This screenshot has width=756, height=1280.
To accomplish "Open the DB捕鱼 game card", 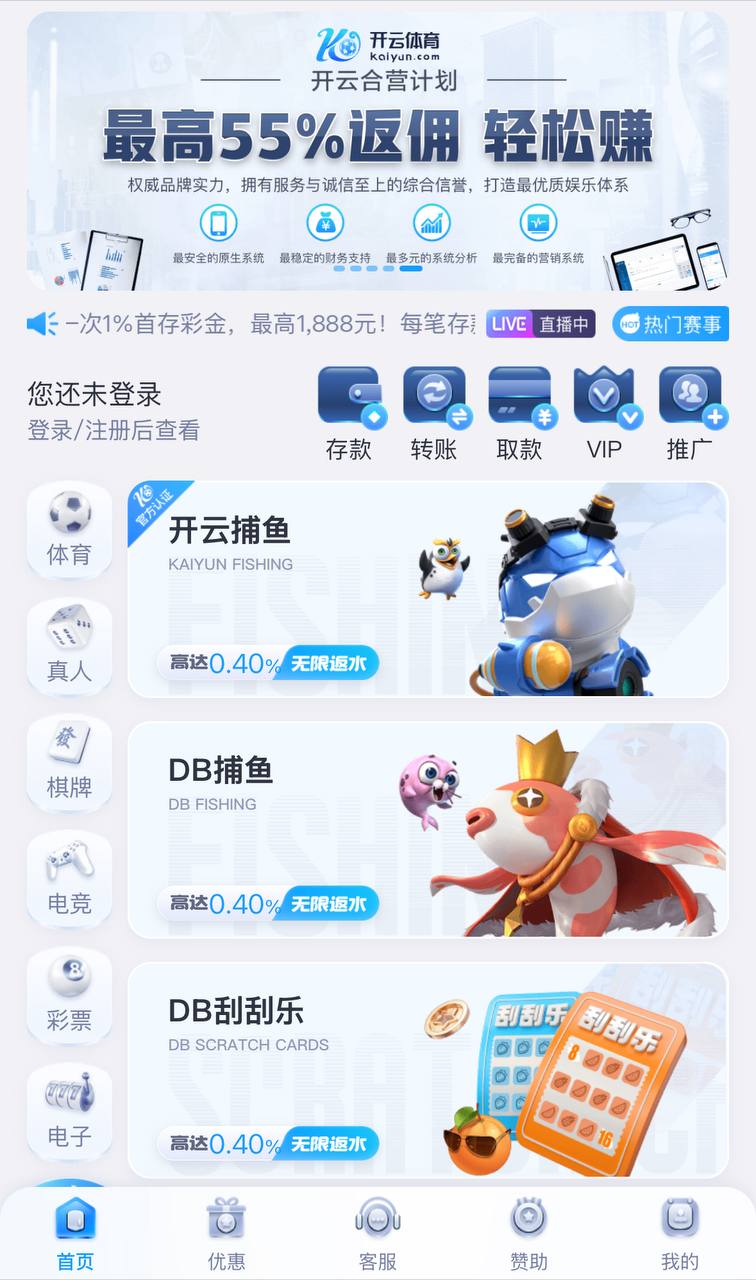I will coord(428,829).
